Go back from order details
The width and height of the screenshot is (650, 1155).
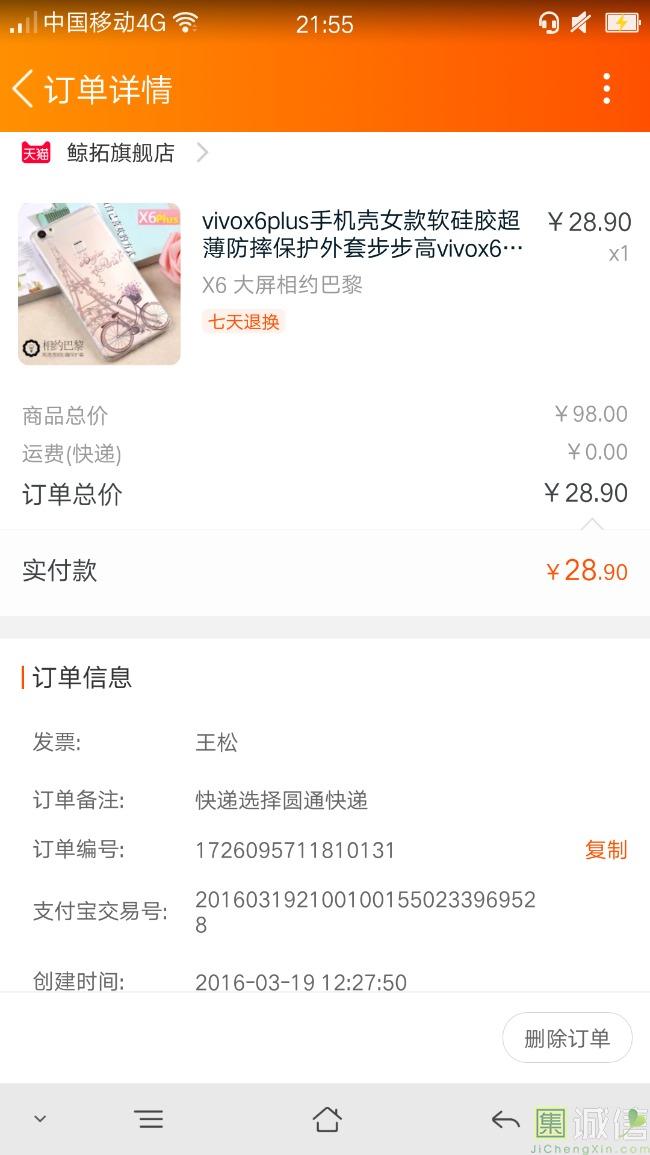click(x=24, y=89)
